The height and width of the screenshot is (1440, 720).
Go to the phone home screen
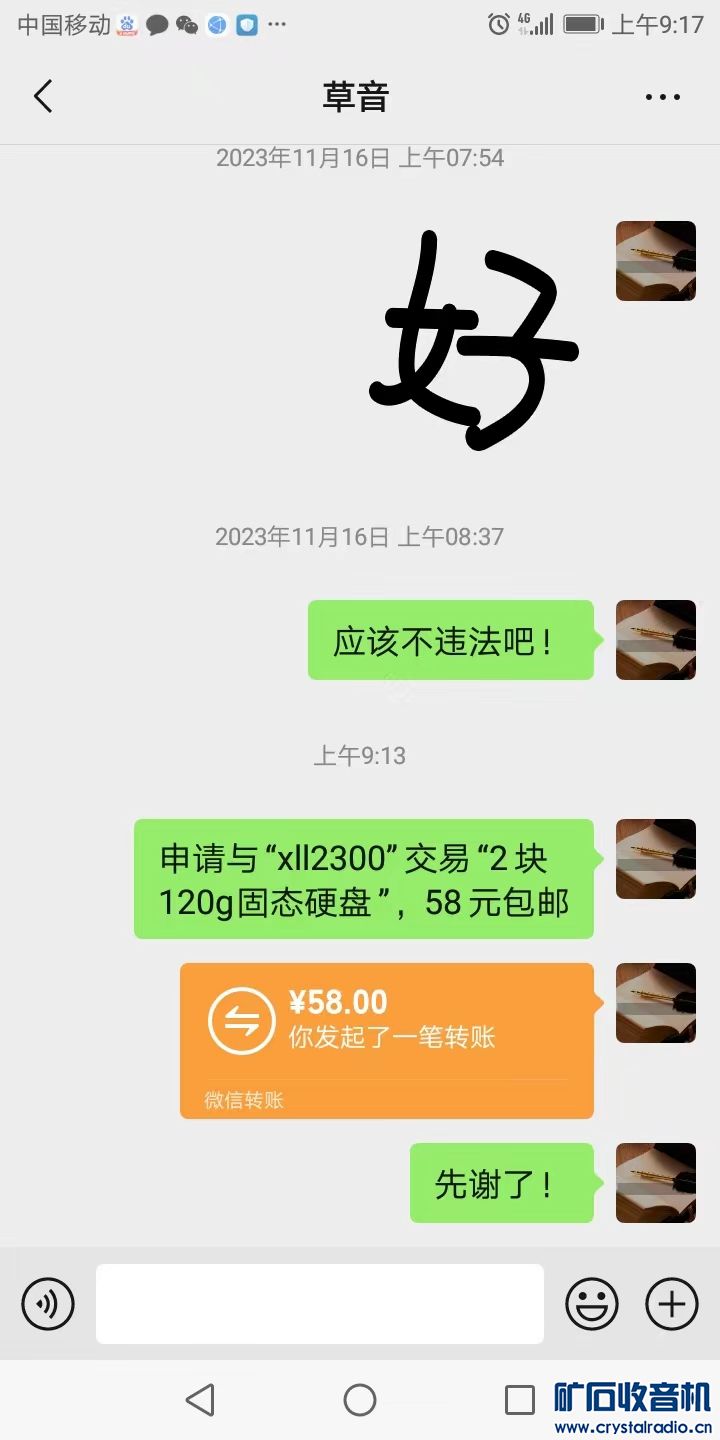360,1400
